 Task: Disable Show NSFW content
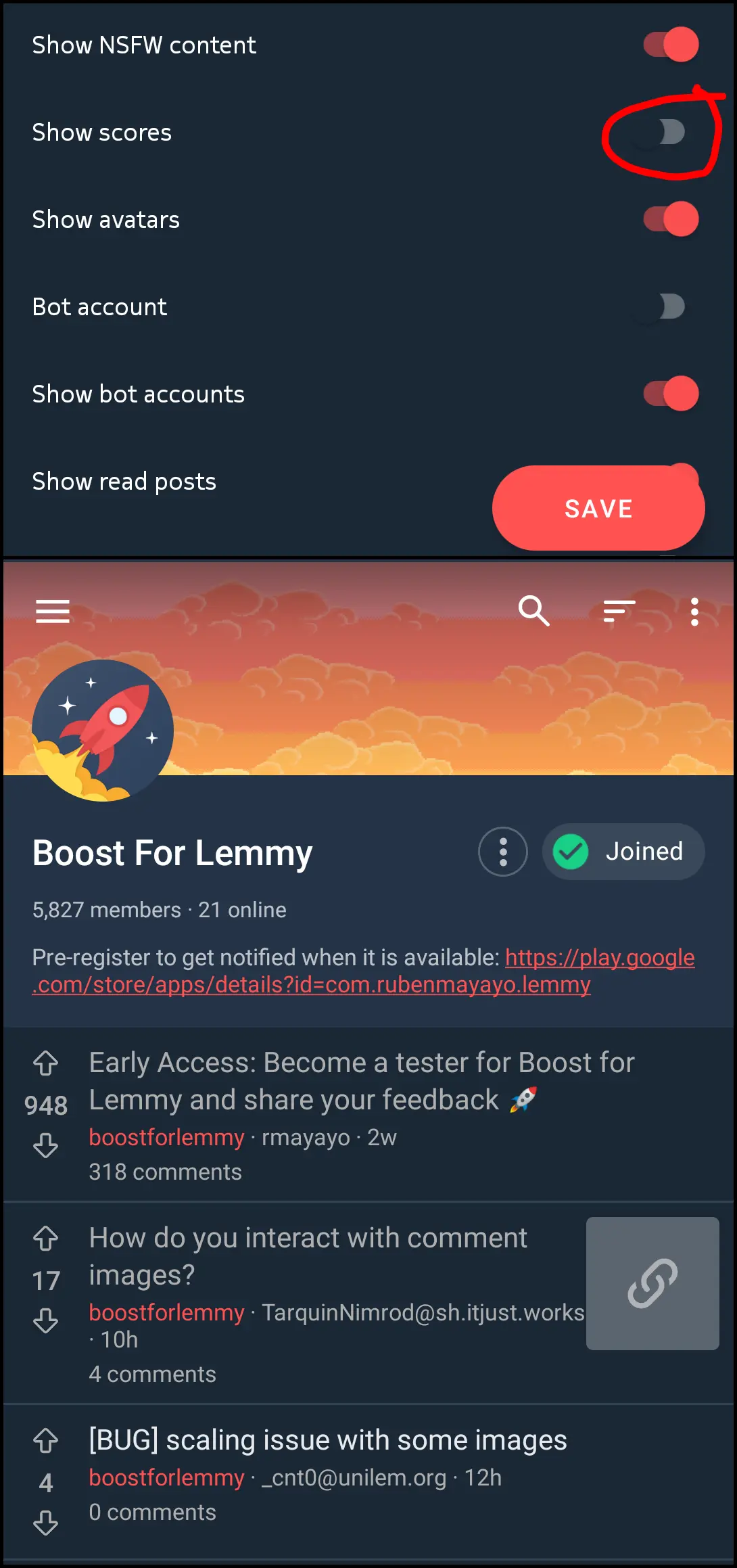[671, 45]
